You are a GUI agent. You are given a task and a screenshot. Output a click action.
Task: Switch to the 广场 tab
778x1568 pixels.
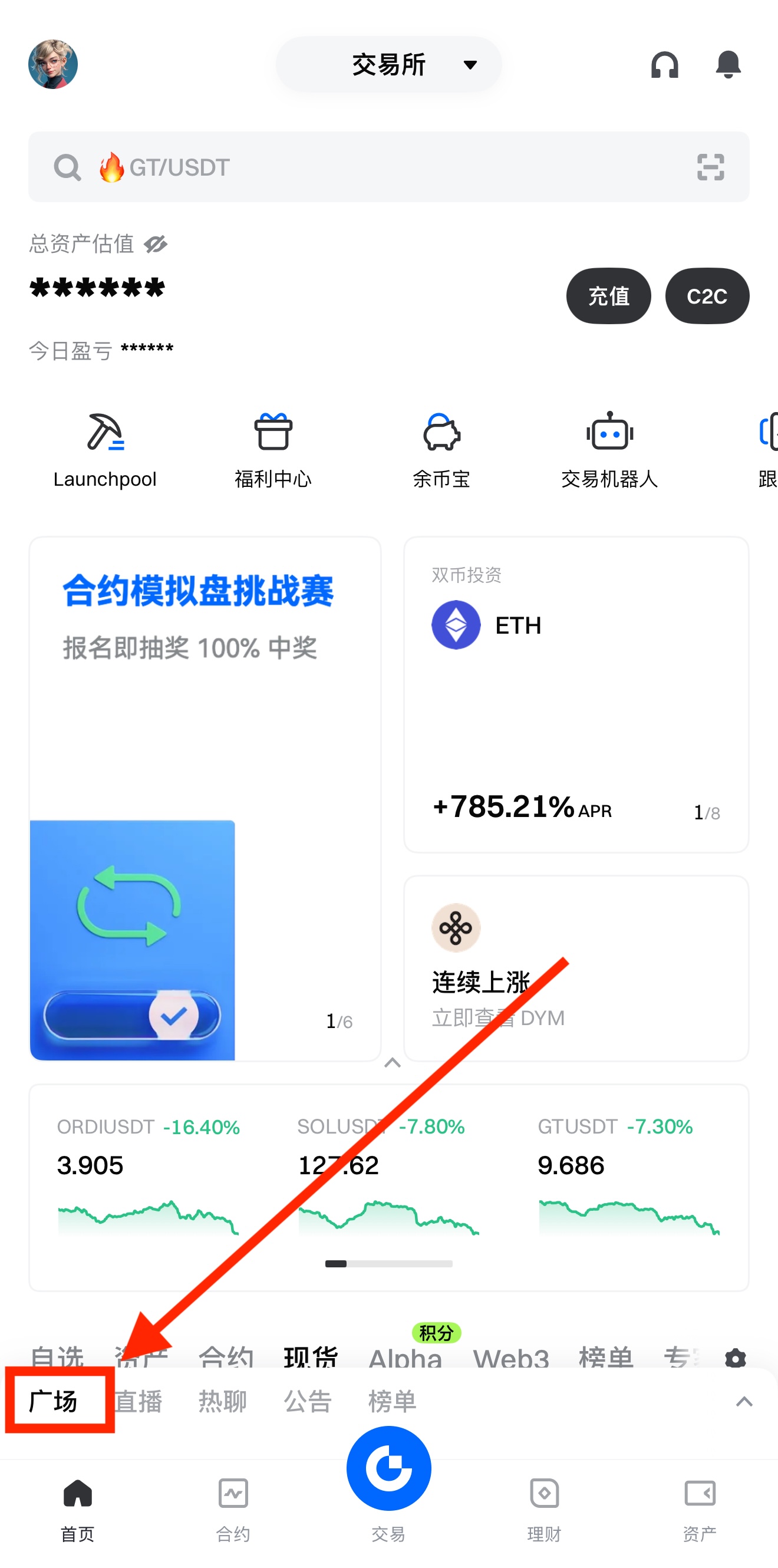coord(54,1402)
